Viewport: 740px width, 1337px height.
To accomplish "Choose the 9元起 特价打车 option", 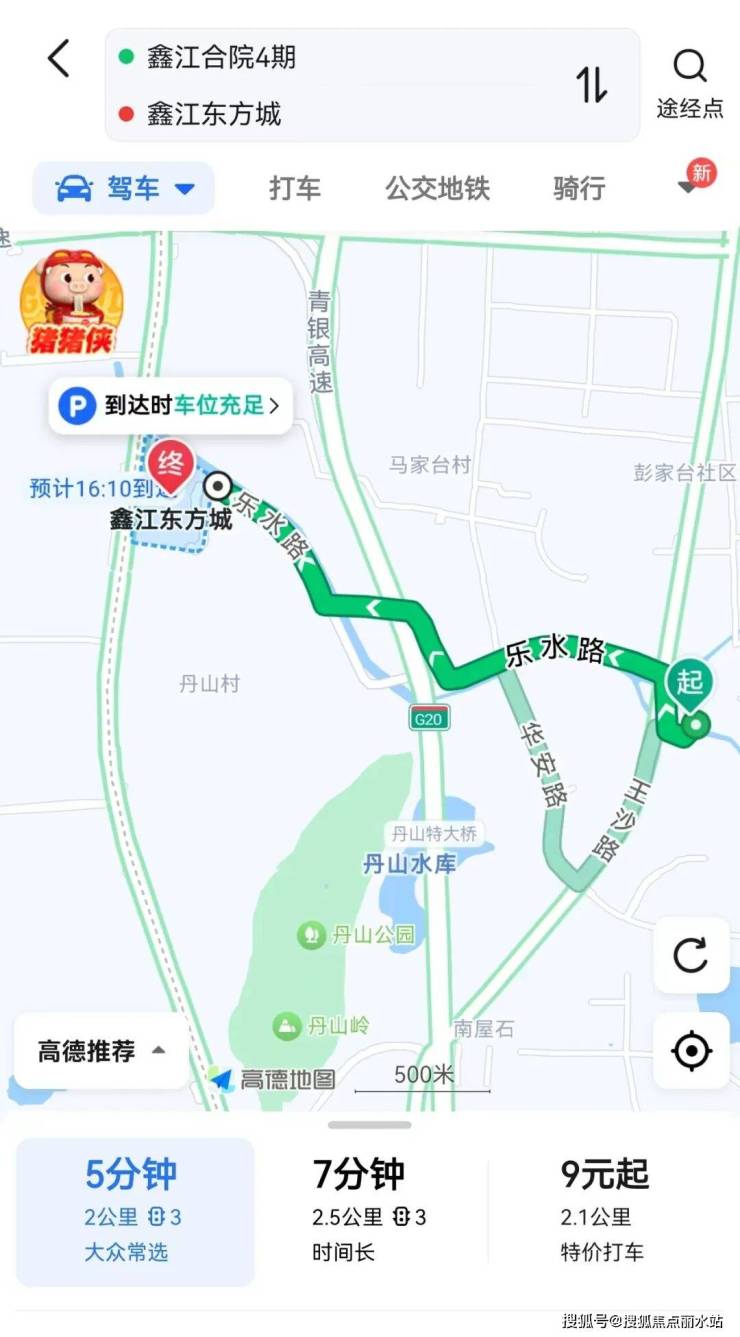I will (x=605, y=1212).
